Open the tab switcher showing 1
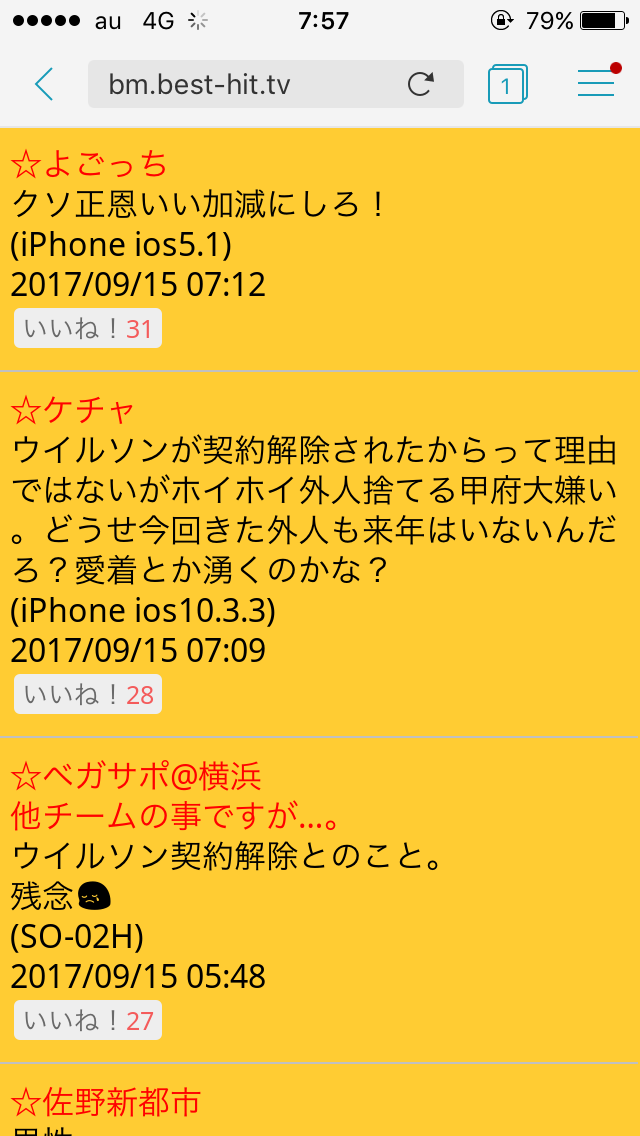 pos(507,85)
